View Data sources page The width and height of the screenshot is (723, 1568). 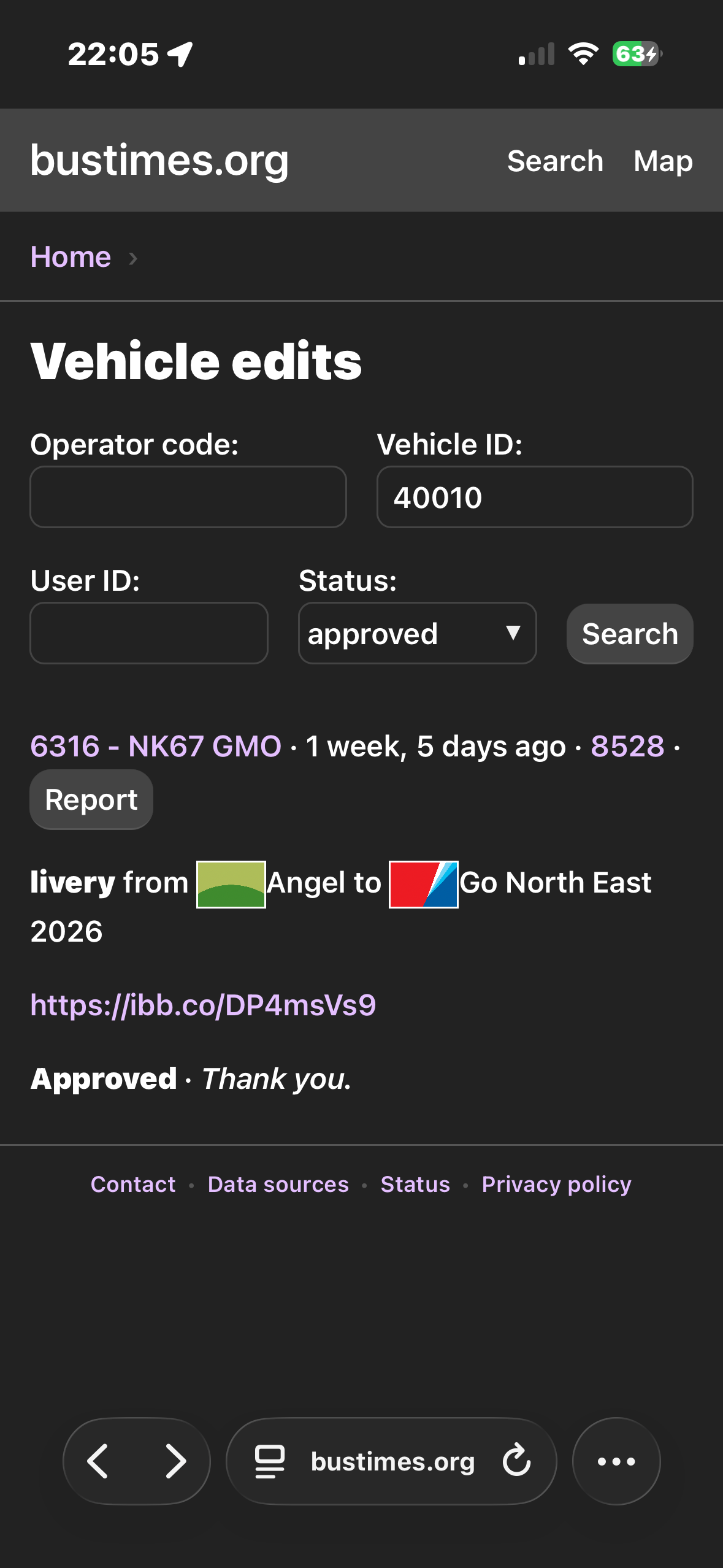[278, 1184]
